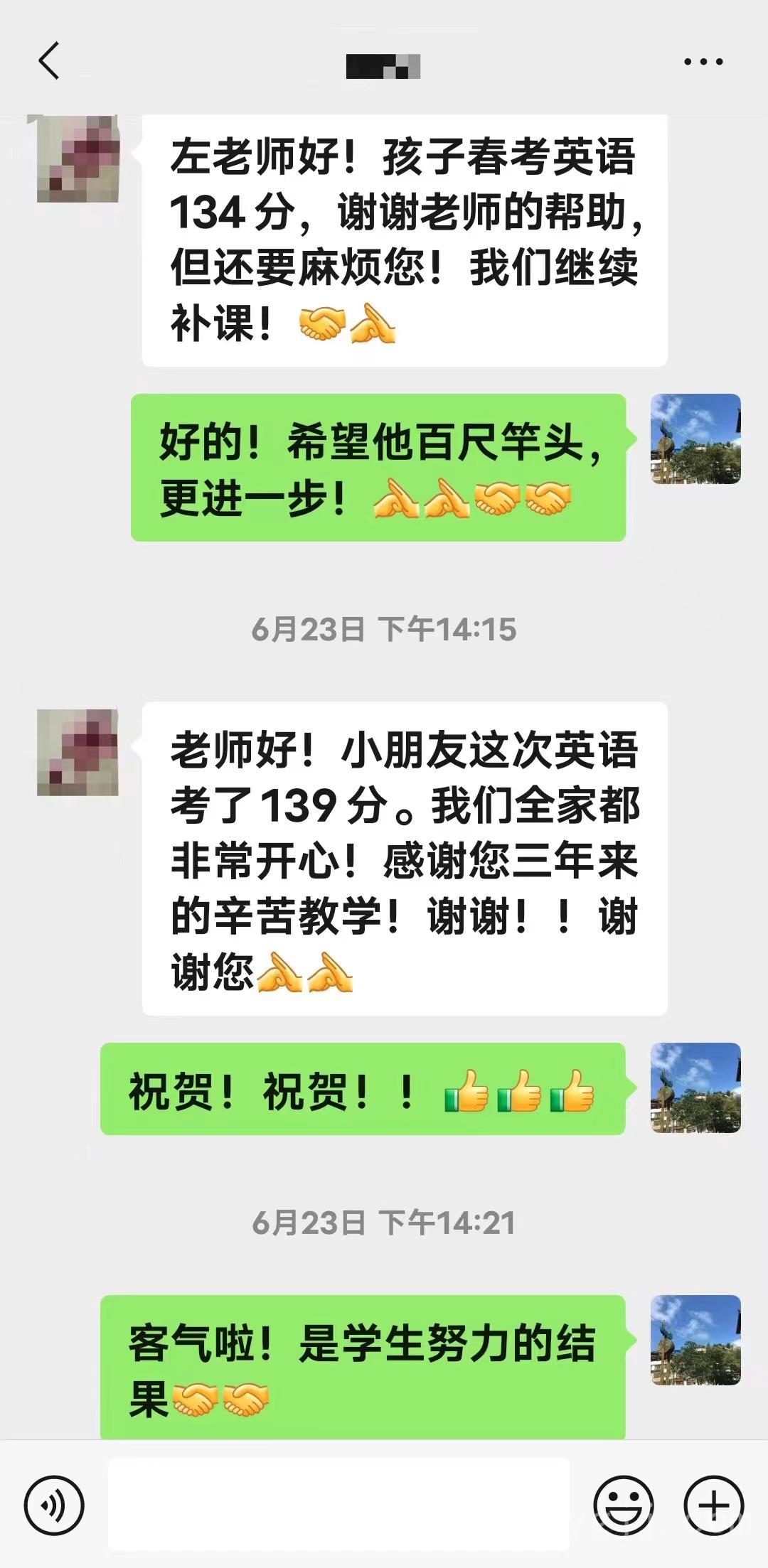Open sender's avatar beside the 134分 message

click(x=78, y=159)
